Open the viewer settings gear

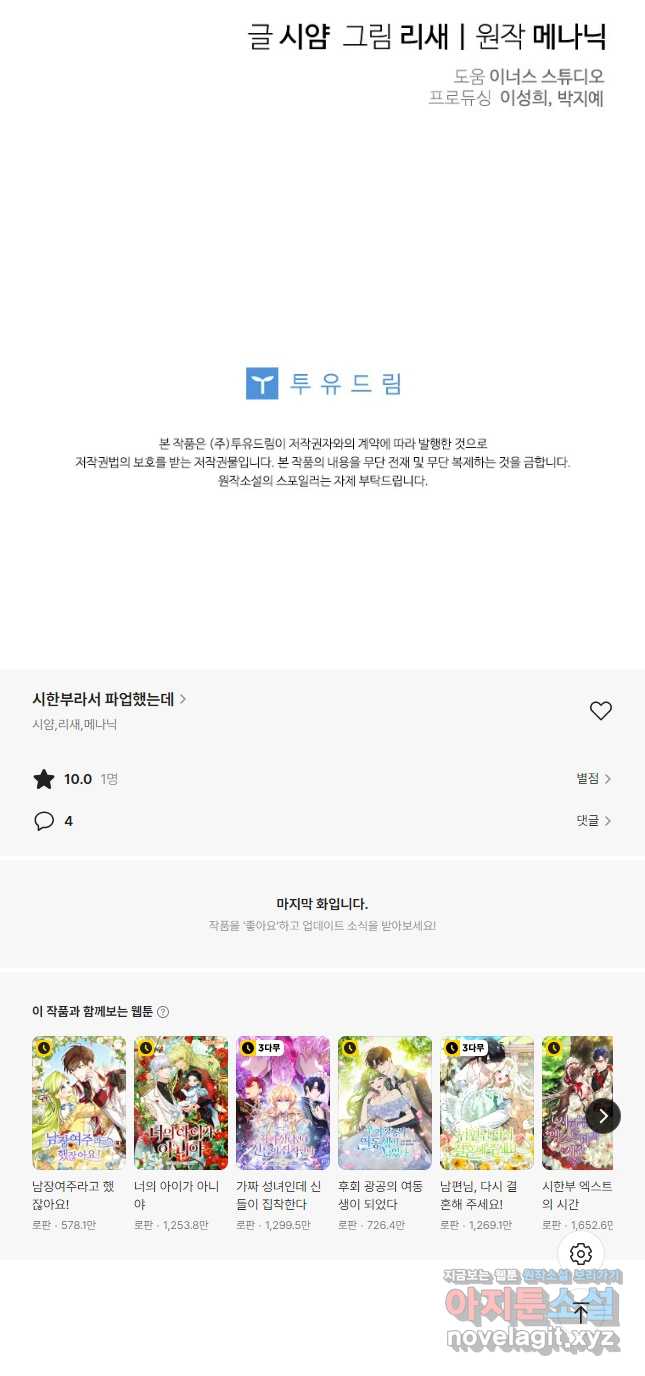[x=581, y=1254]
